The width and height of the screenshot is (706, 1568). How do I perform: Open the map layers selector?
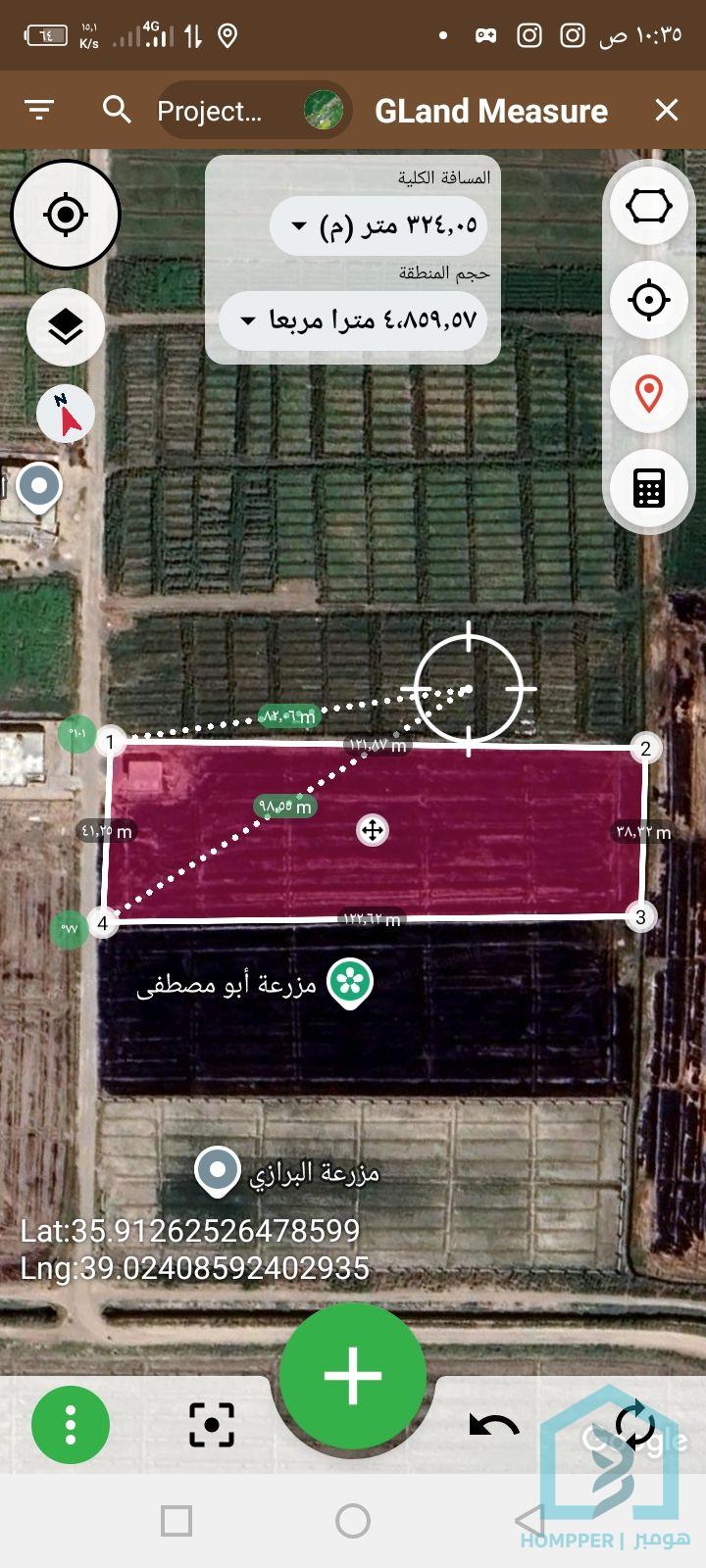pos(66,327)
